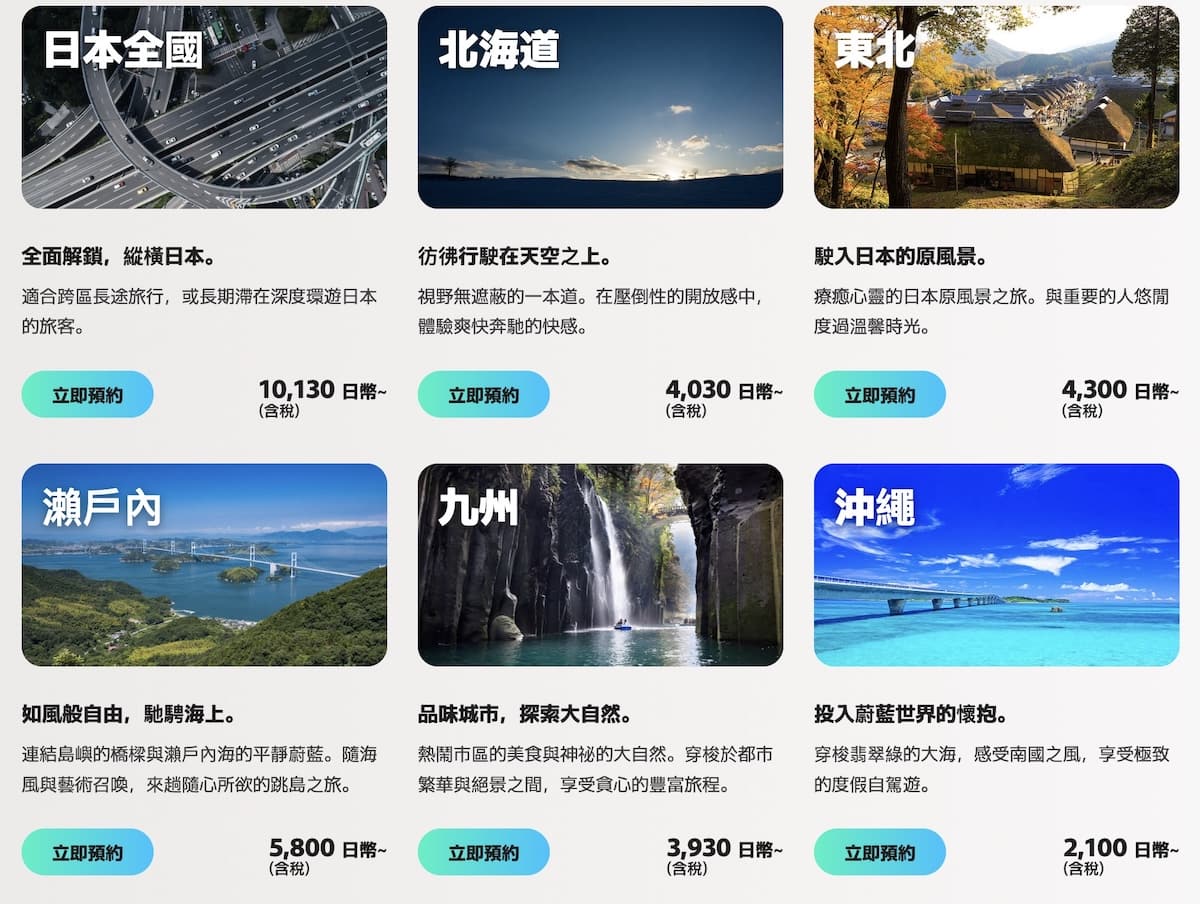Open the 北海道 sky image card
Screen dimensions: 1200x904
(600, 107)
